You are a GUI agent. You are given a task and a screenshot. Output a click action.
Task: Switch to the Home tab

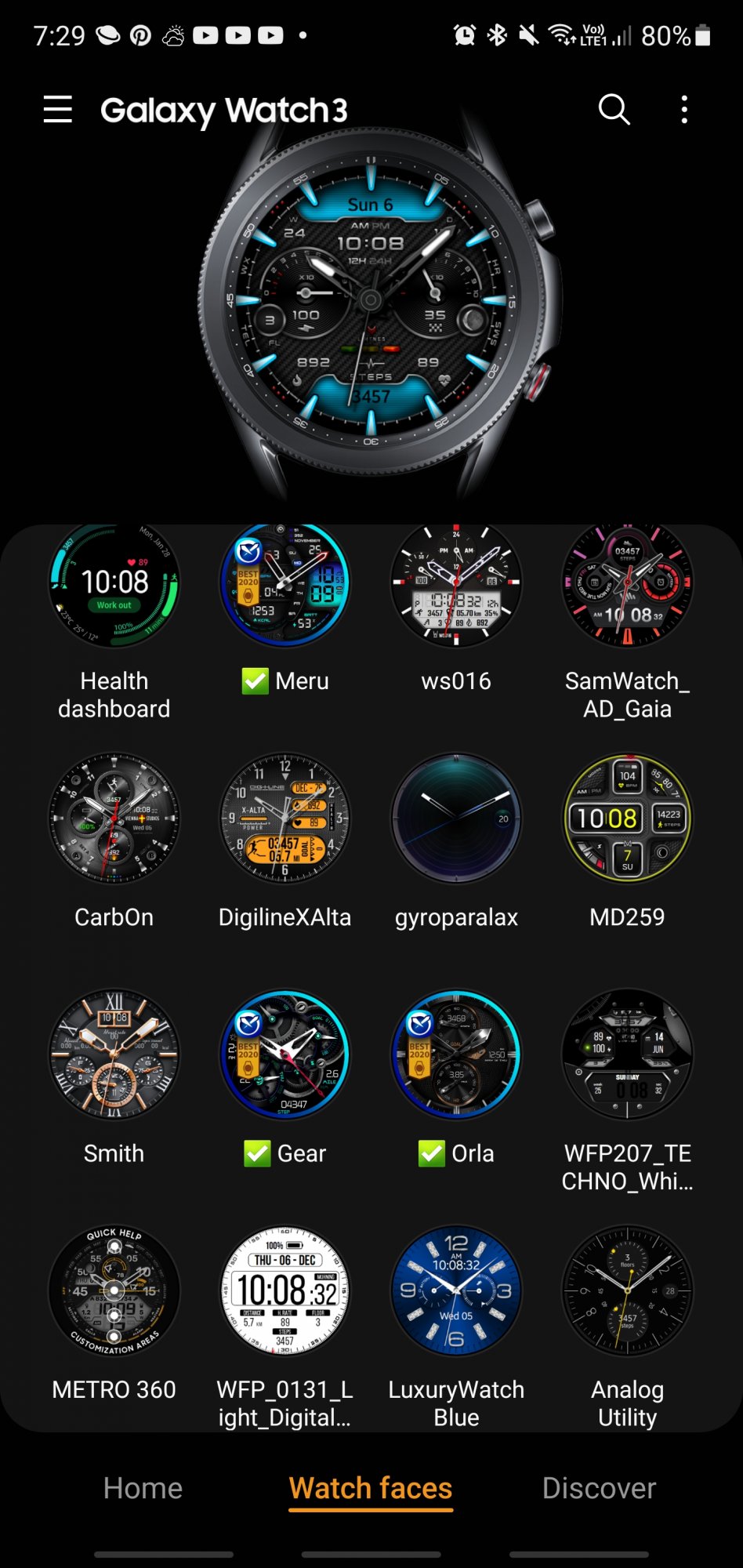pos(143,1488)
